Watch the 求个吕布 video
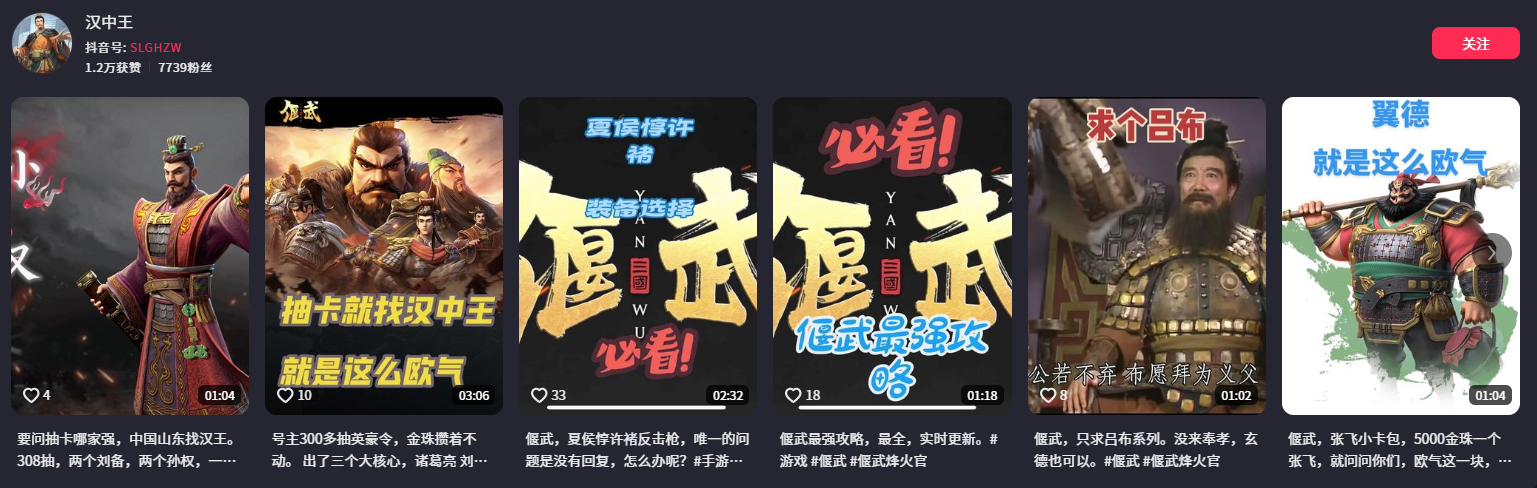This screenshot has width=1537, height=488. pos(1147,255)
